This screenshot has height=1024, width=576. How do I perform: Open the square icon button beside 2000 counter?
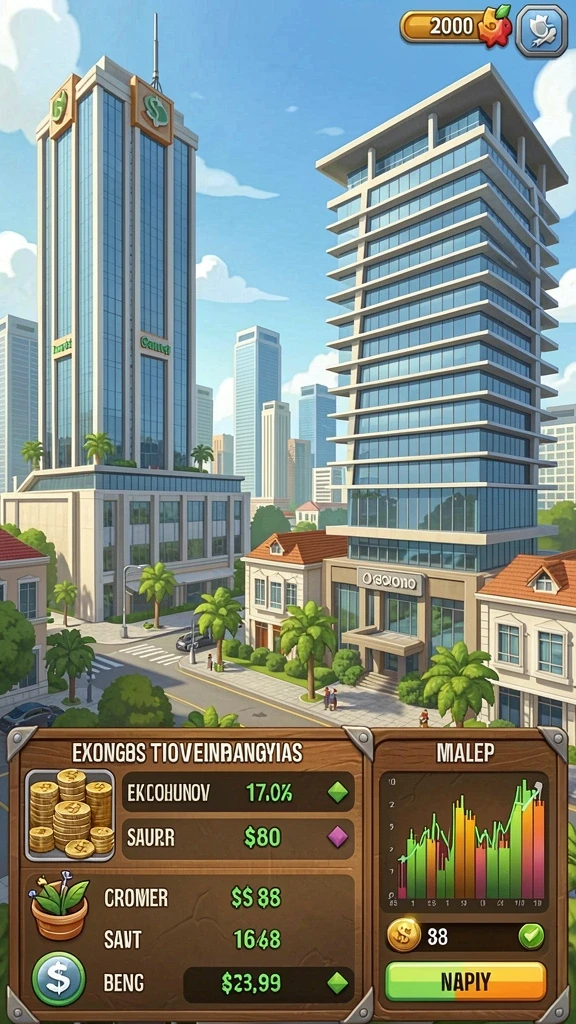[x=541, y=30]
